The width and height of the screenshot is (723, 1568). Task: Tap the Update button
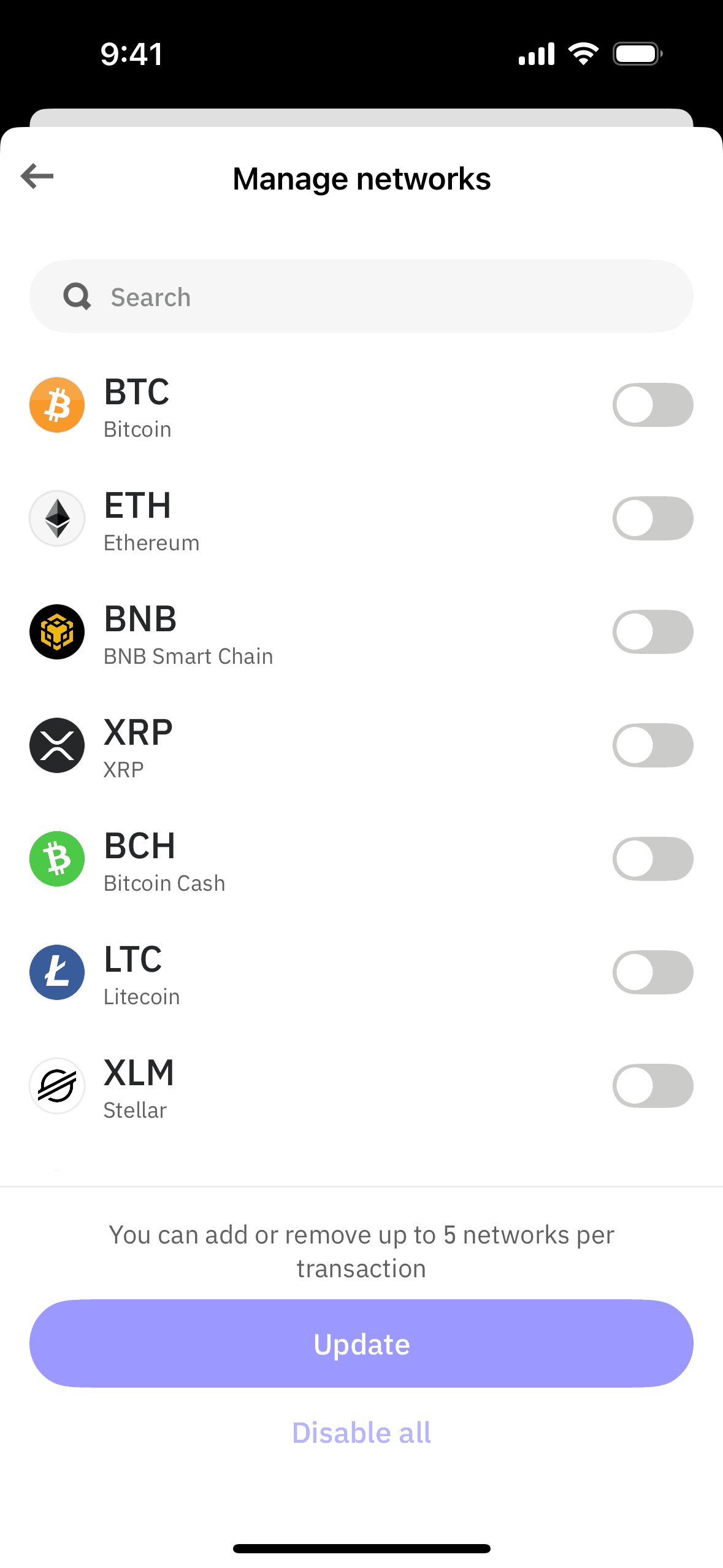(x=361, y=1343)
